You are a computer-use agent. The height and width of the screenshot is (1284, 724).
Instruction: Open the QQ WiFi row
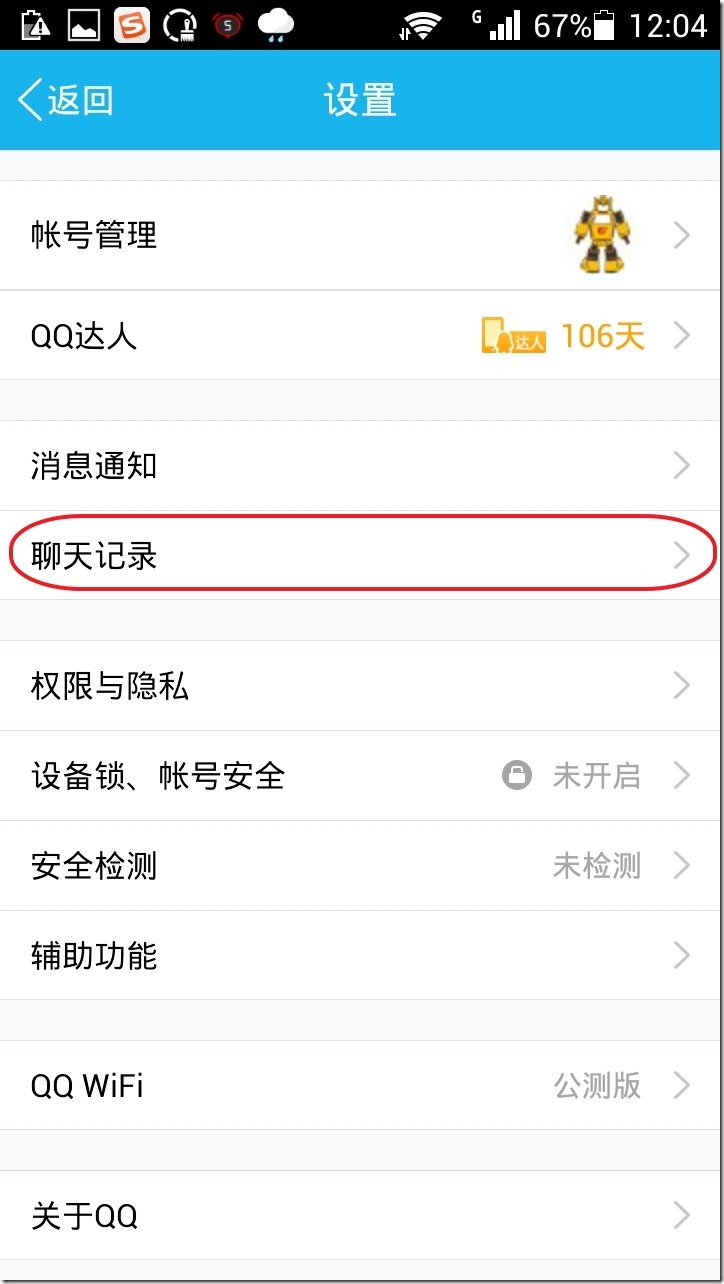click(x=360, y=1086)
